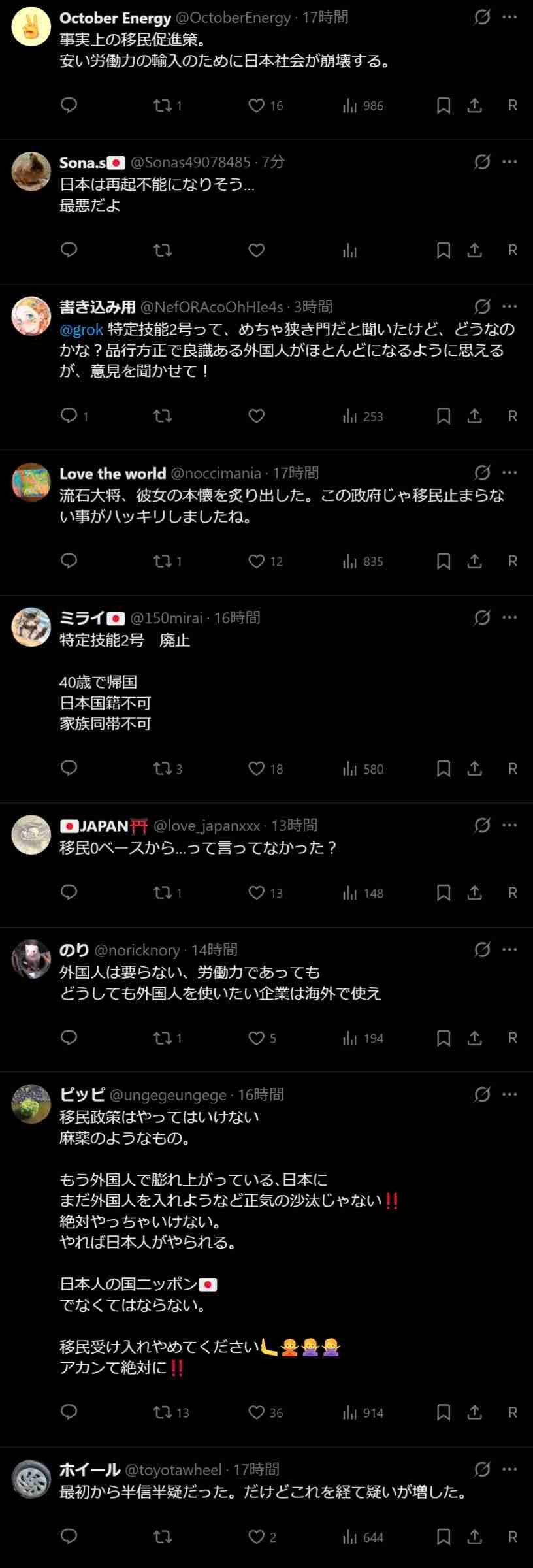Like ピッピ's post on 移民政策
Screen dimensions: 533x1568
257,1412
